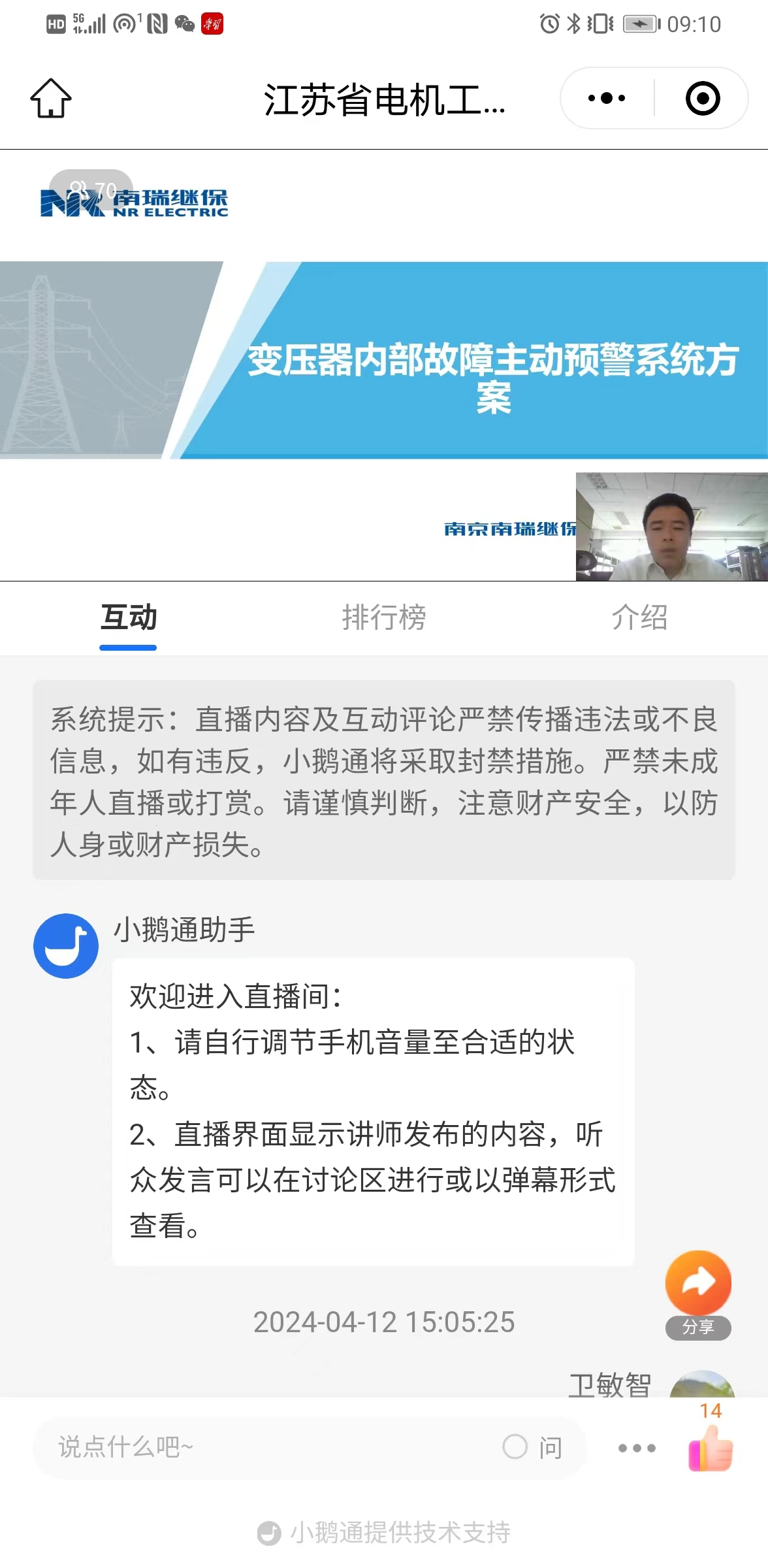The height and width of the screenshot is (1568, 768).
Task: Switch to the 排行榜 tab
Action: coord(383,617)
